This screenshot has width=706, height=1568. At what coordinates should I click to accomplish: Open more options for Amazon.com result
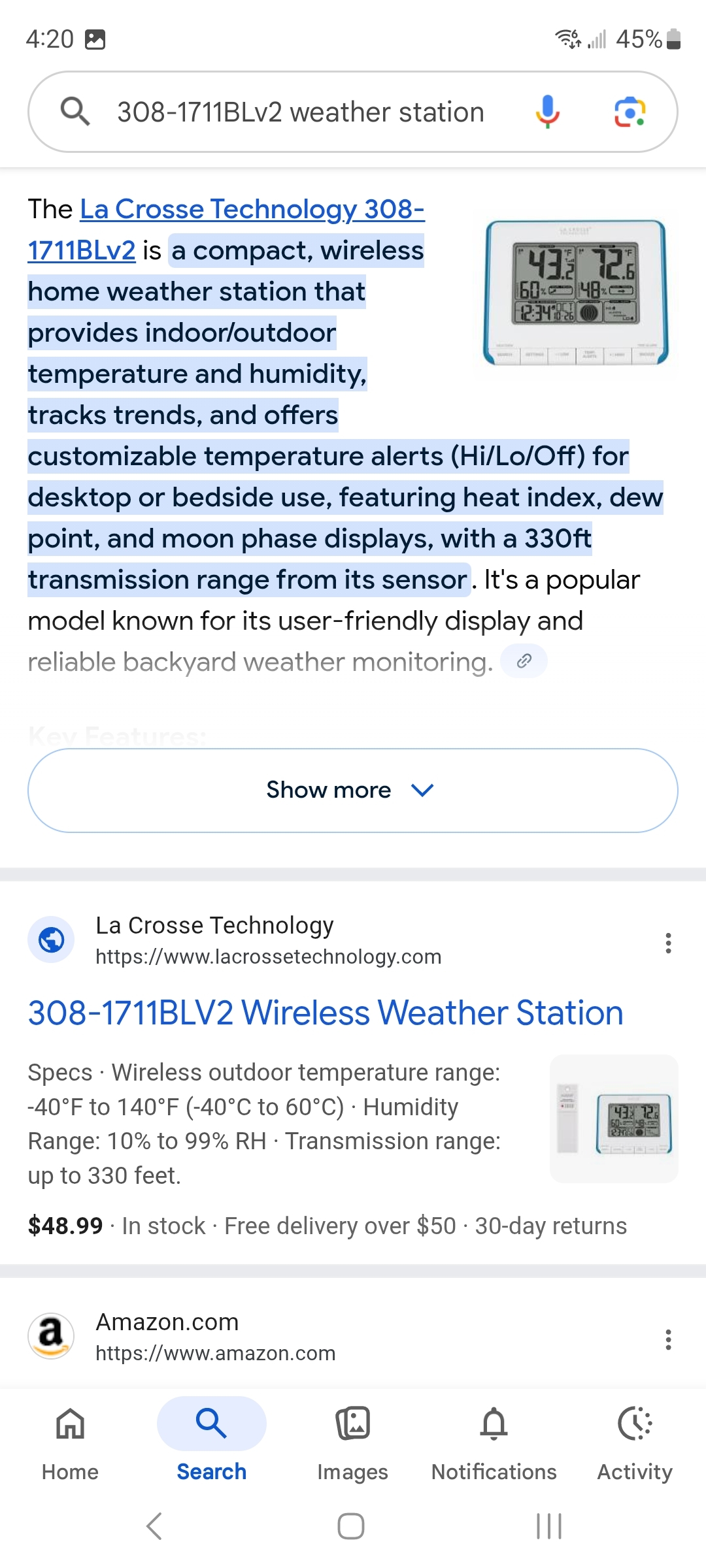click(x=668, y=1339)
